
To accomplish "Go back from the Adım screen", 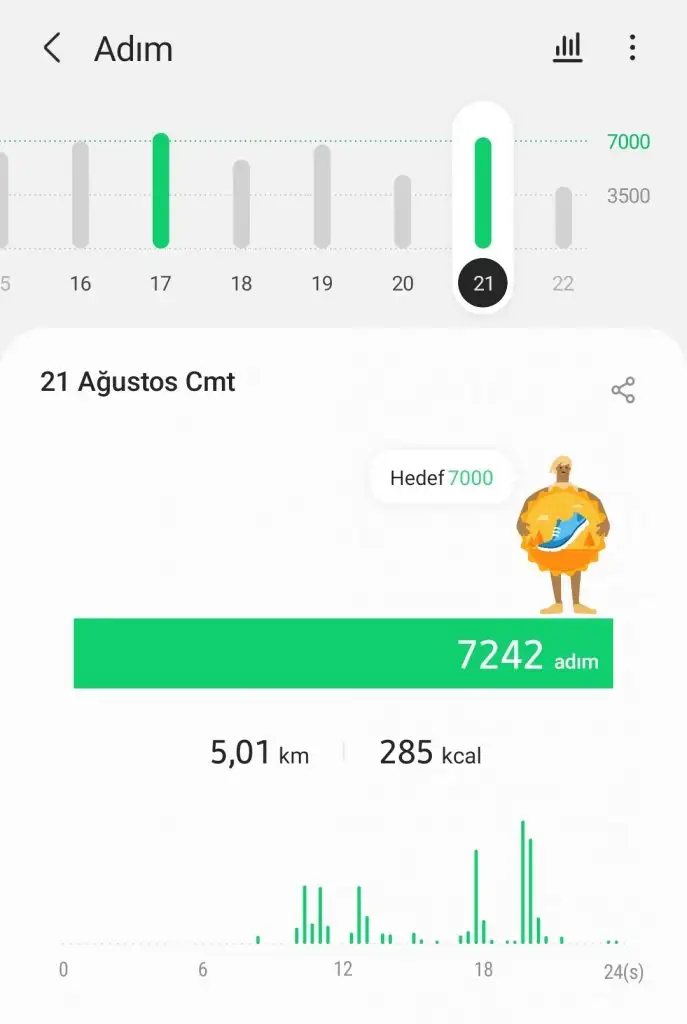I will coord(52,48).
